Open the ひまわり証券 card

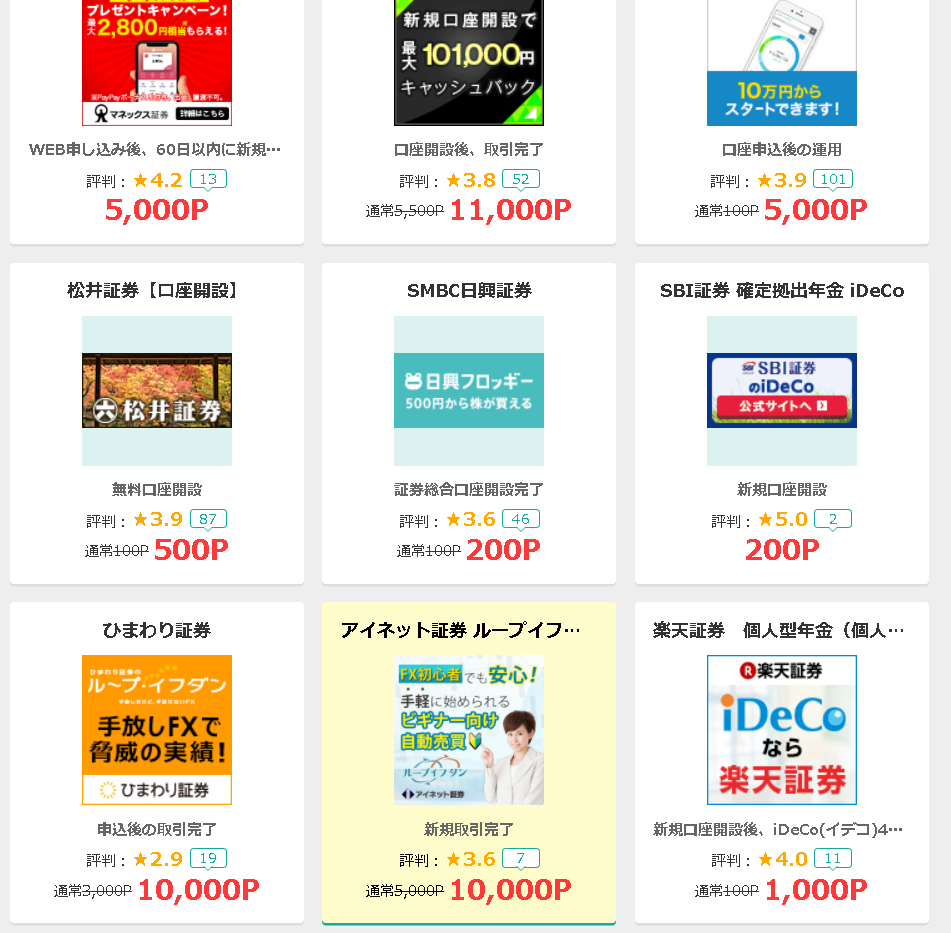157,729
